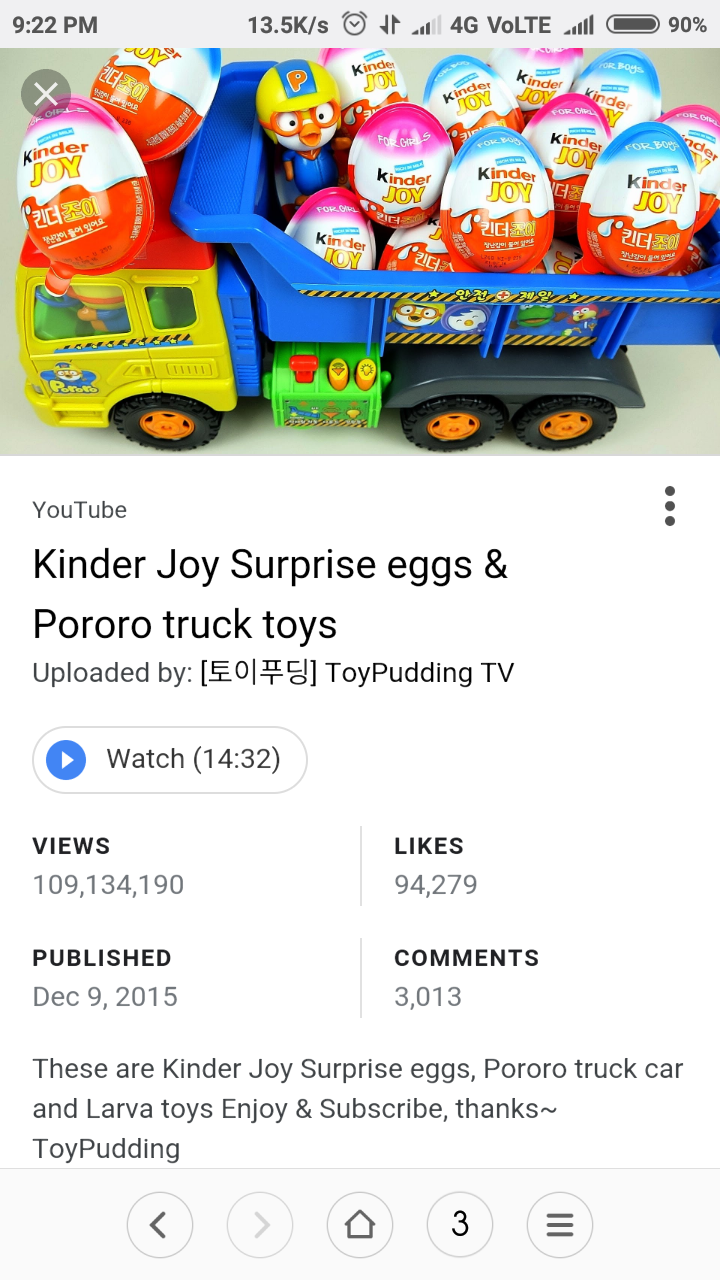
Task: Close the video preview with the X
Action: point(46,95)
